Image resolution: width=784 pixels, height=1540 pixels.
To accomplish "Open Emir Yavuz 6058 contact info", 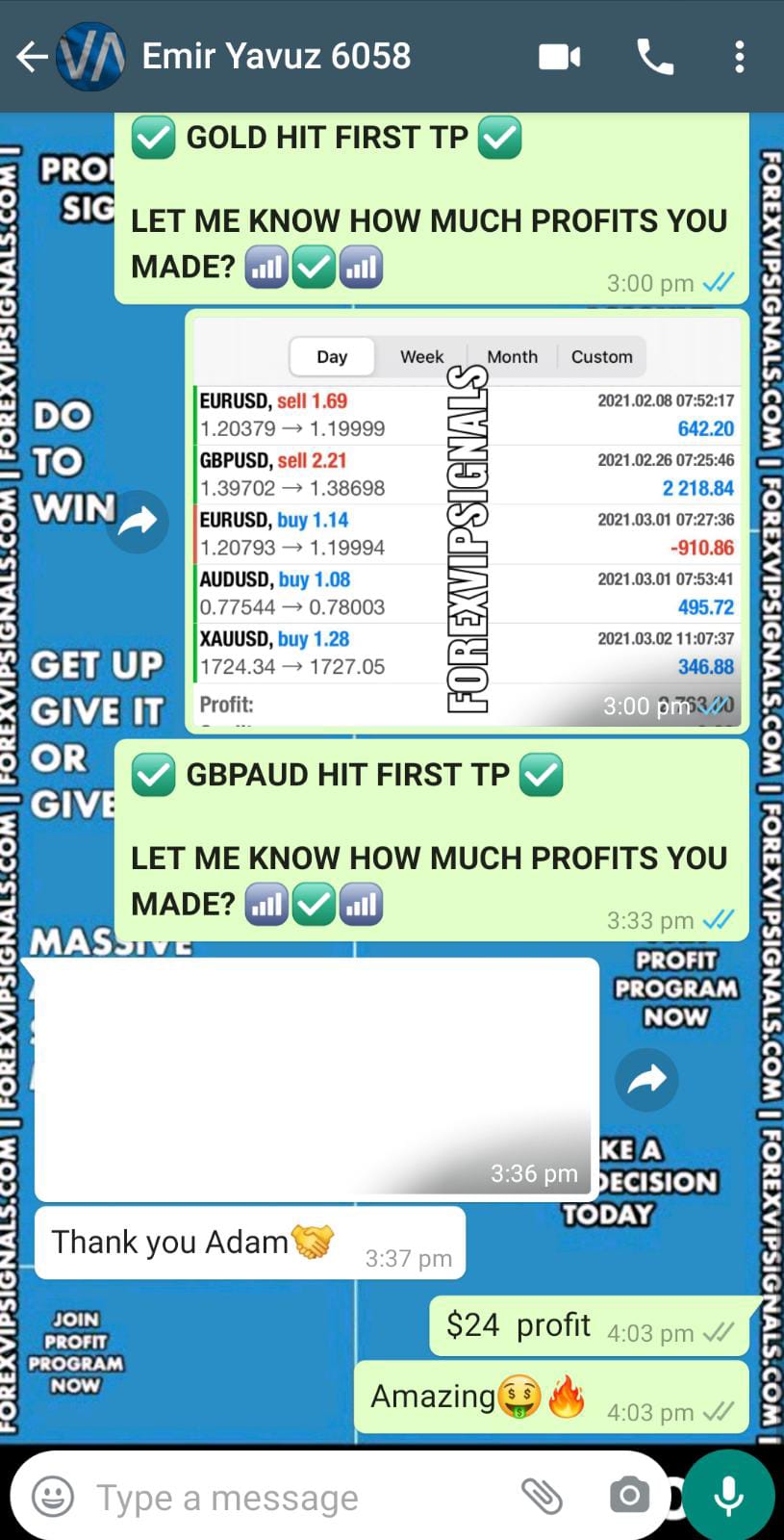I will pyautogui.click(x=276, y=57).
